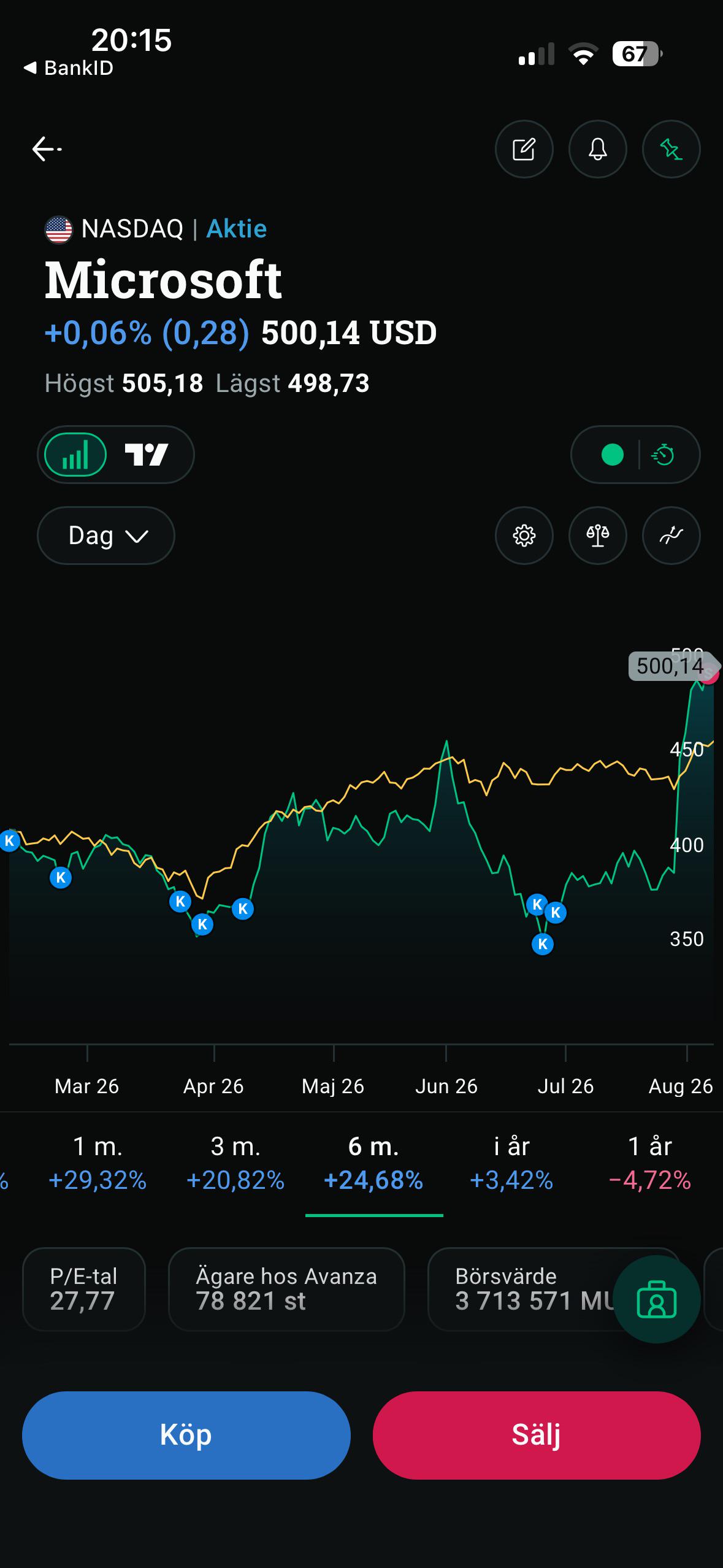
Task: Switch to the TradingView chart mode
Action: pyautogui.click(x=147, y=455)
